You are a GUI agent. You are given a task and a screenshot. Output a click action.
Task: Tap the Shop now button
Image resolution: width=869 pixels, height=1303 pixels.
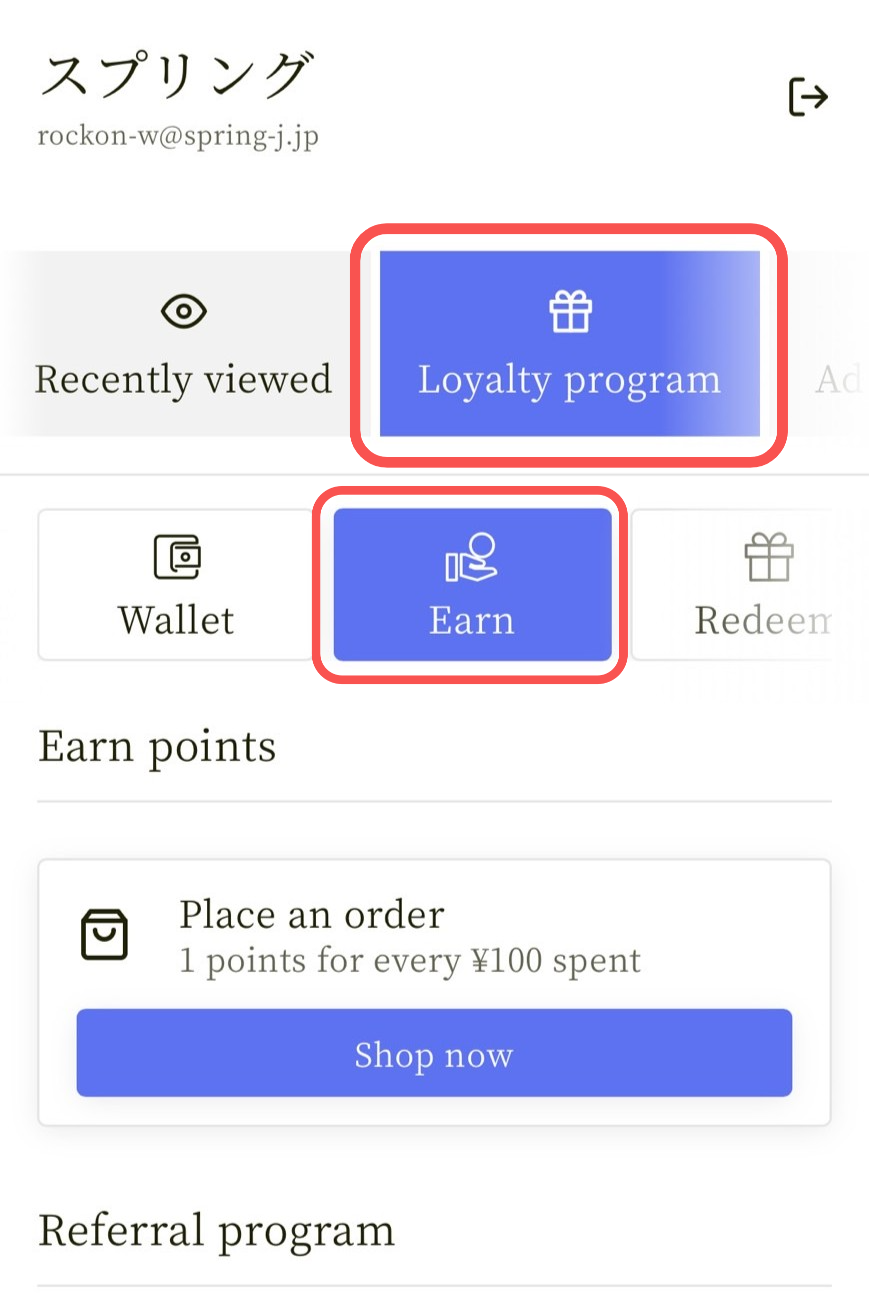434,1053
